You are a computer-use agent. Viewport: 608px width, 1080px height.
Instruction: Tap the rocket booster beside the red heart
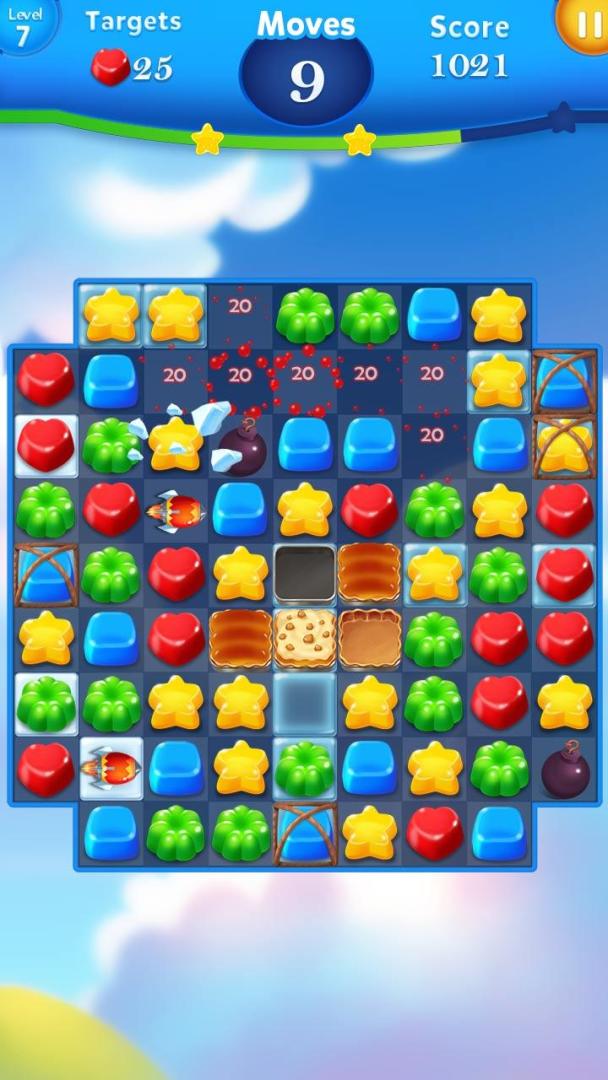[x=175, y=511]
